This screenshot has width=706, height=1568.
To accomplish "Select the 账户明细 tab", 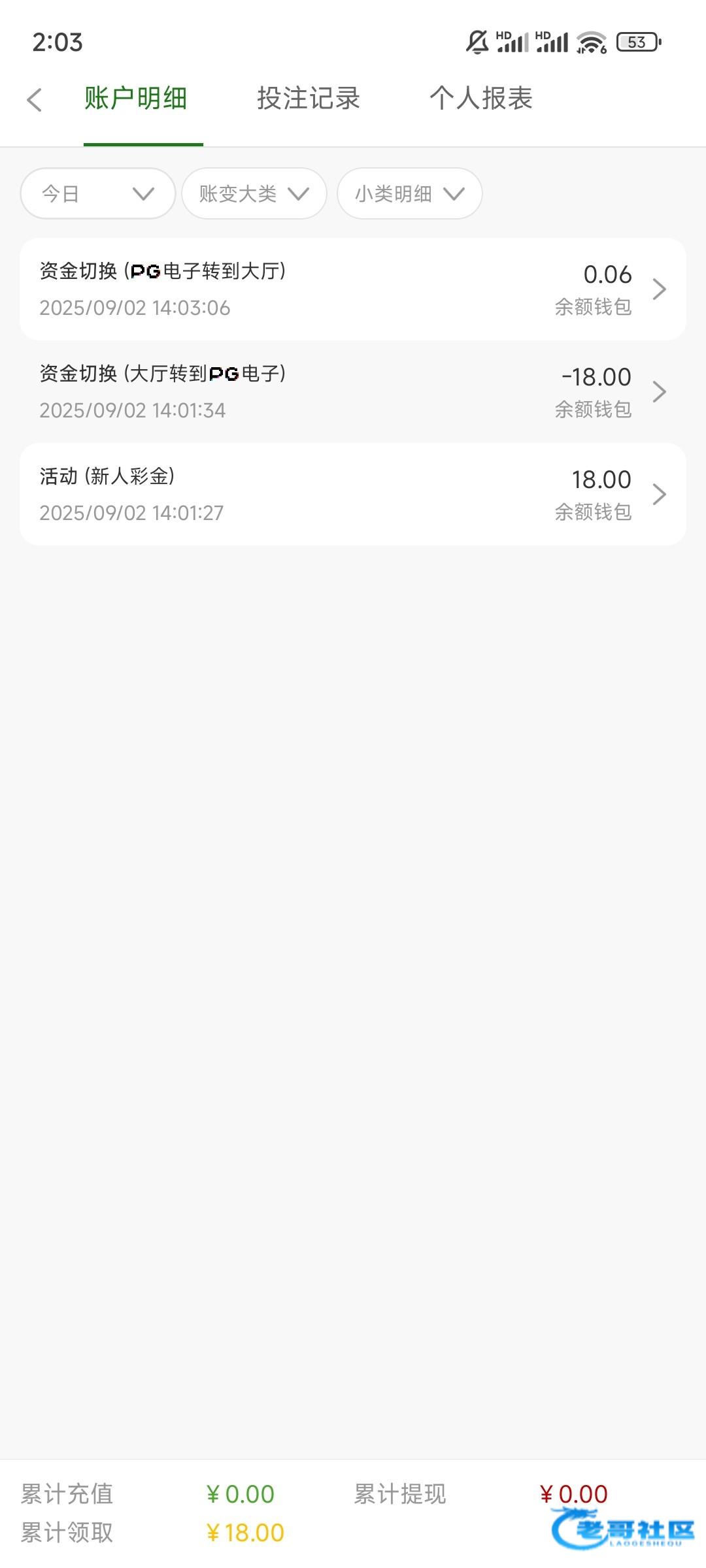I will (136, 99).
